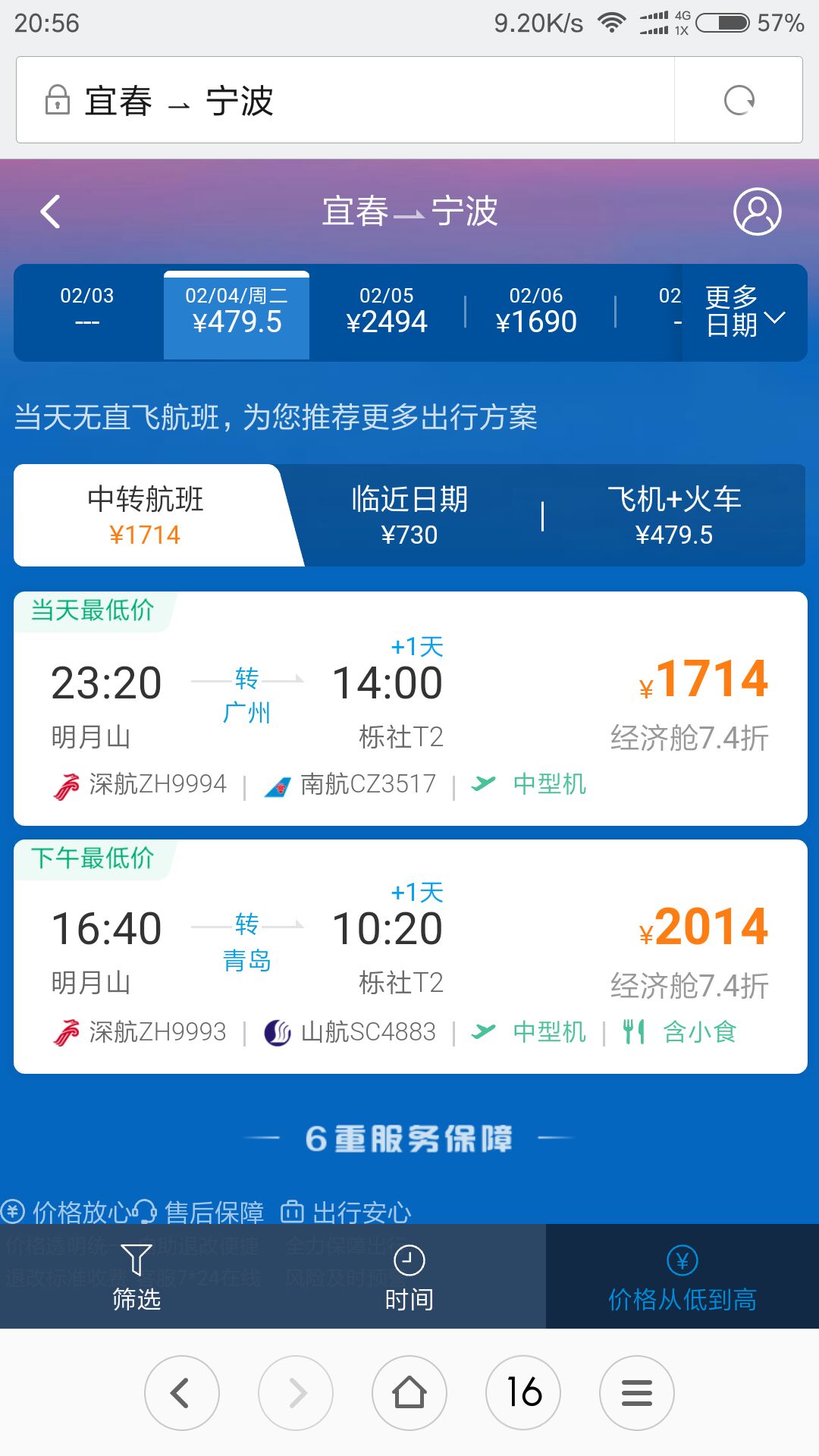Go back with the browser back button
Screen dimensions: 819x1456
point(182,1392)
